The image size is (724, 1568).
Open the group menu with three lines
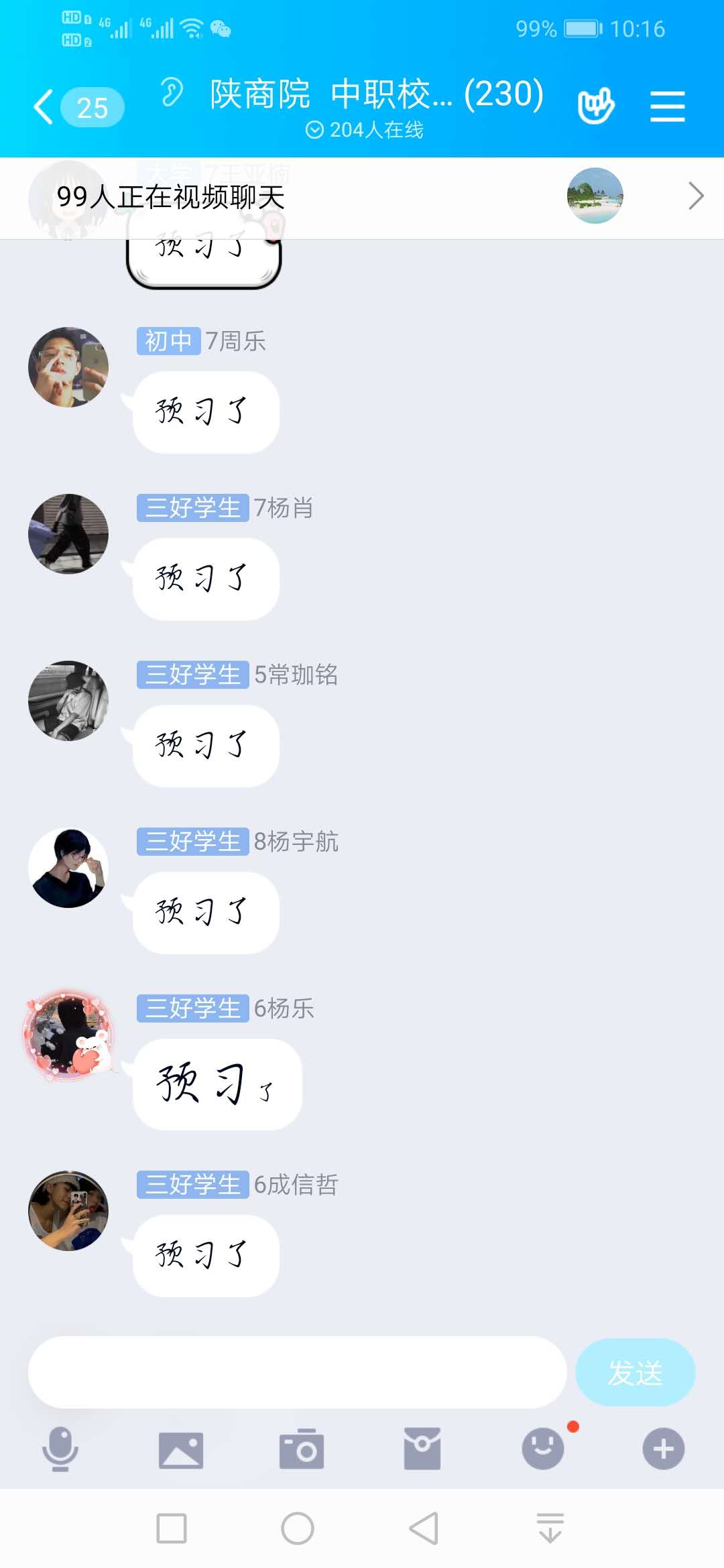(667, 107)
